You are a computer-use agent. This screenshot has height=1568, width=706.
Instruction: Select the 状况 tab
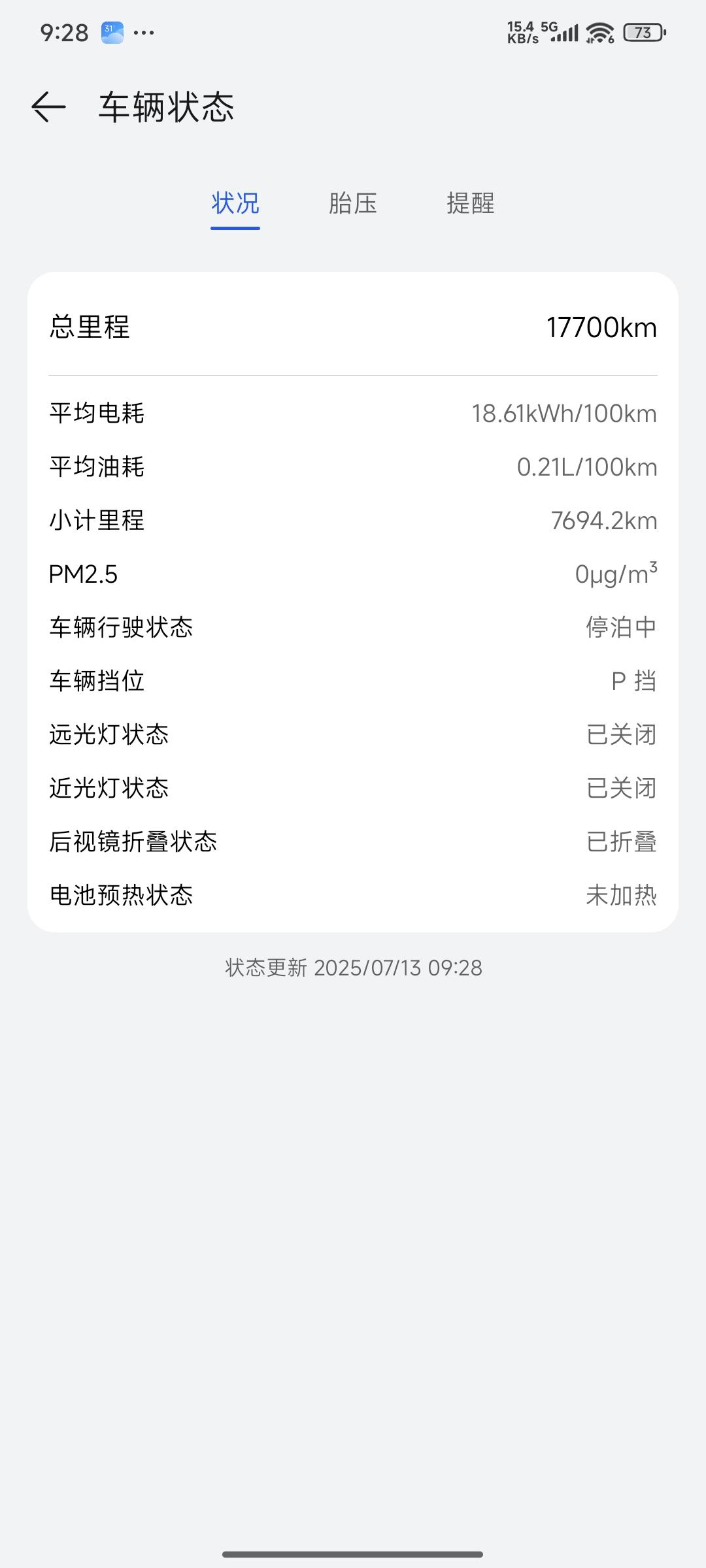pos(235,203)
